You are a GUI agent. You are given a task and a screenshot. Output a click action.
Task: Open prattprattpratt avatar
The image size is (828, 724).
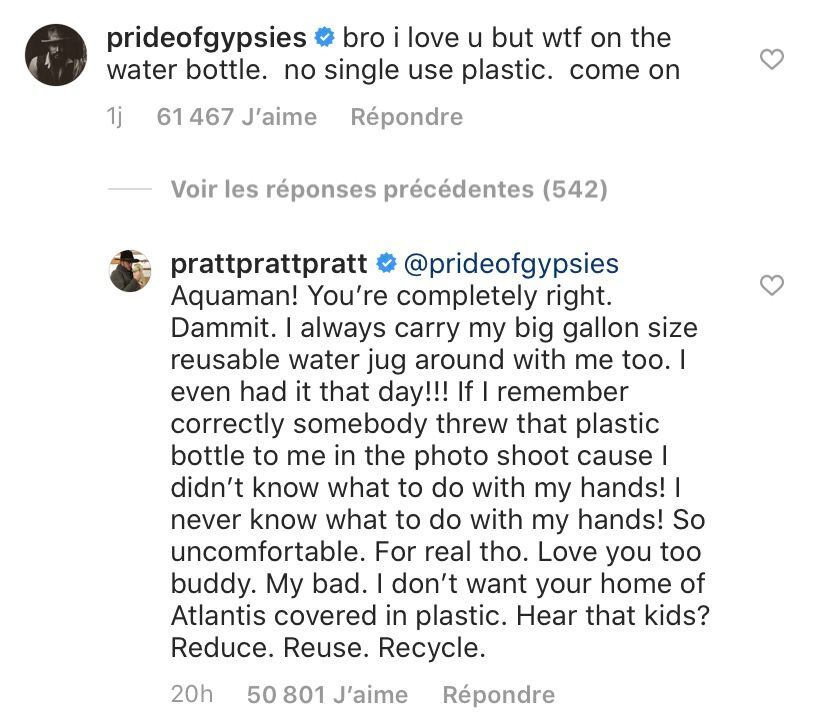[130, 271]
